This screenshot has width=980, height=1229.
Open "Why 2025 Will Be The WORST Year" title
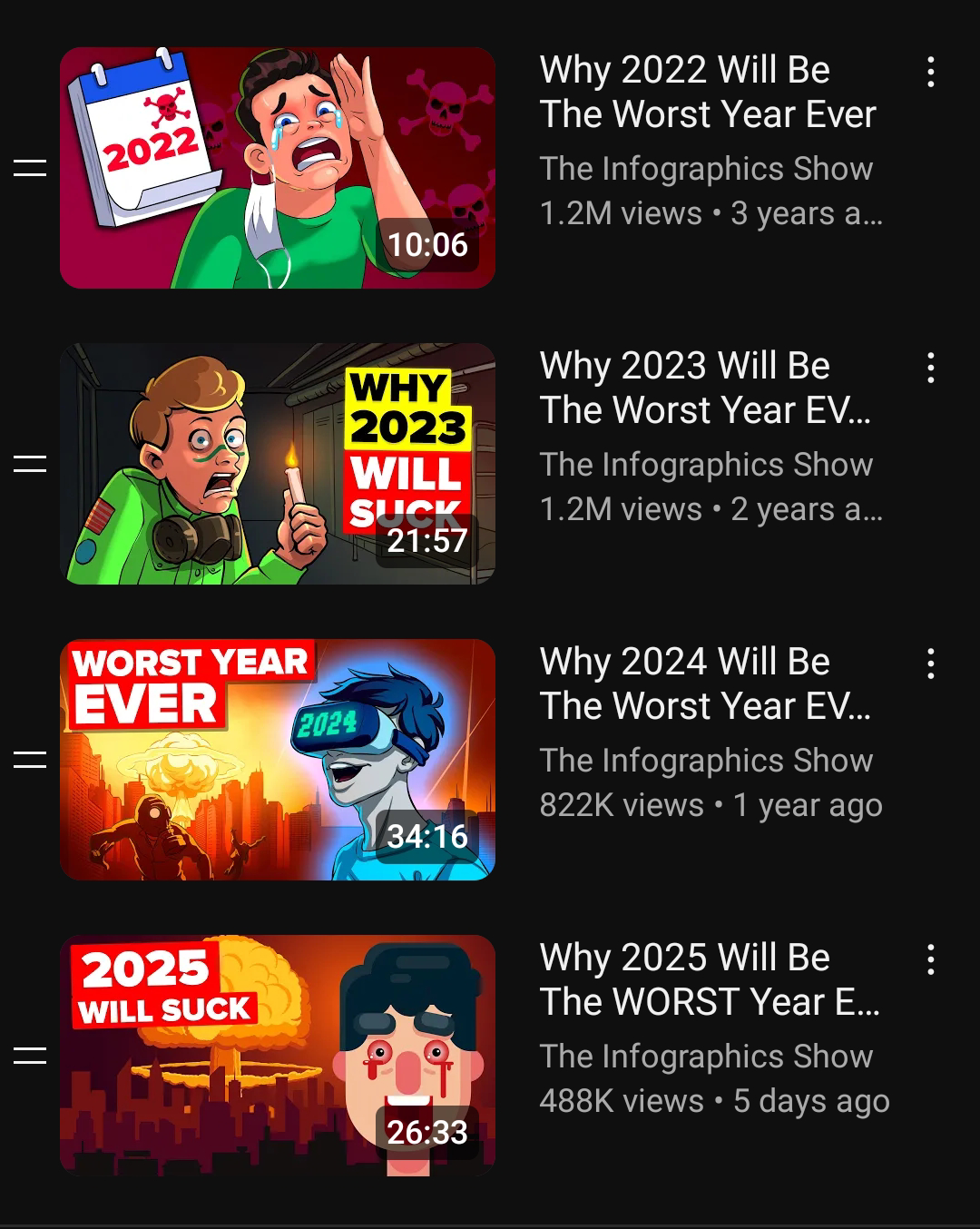710,980
